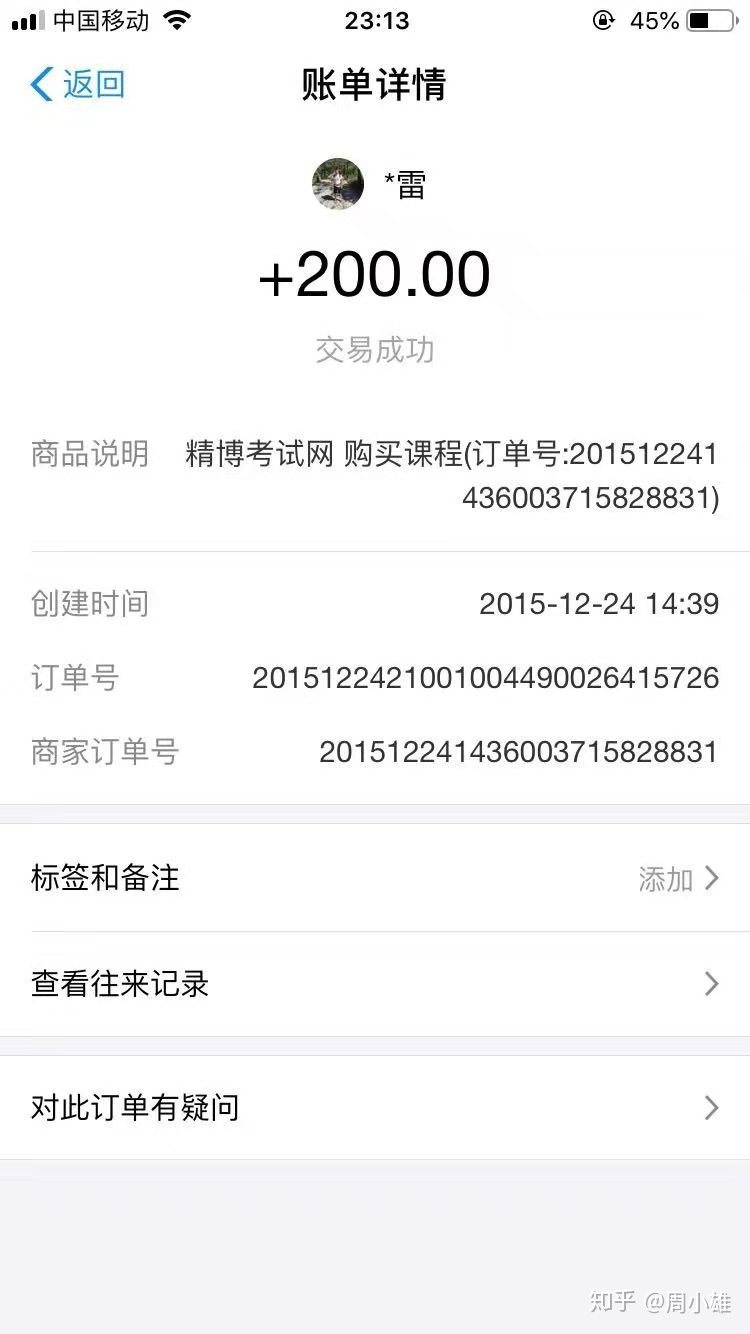This screenshot has width=750, height=1334.
Task: Tap the 商家订单号 order number value
Action: tap(519, 751)
